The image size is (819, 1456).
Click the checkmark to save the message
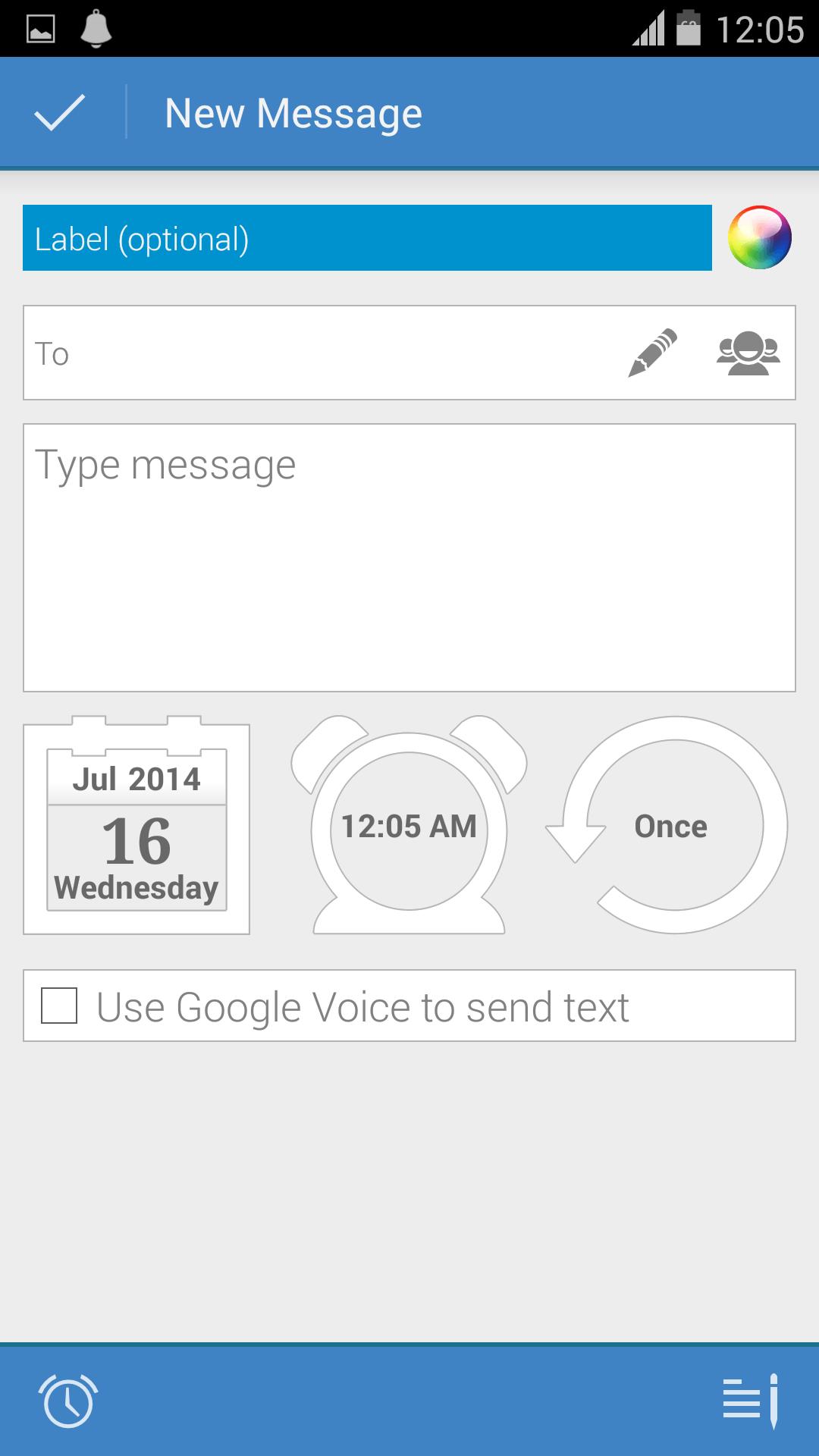59,111
